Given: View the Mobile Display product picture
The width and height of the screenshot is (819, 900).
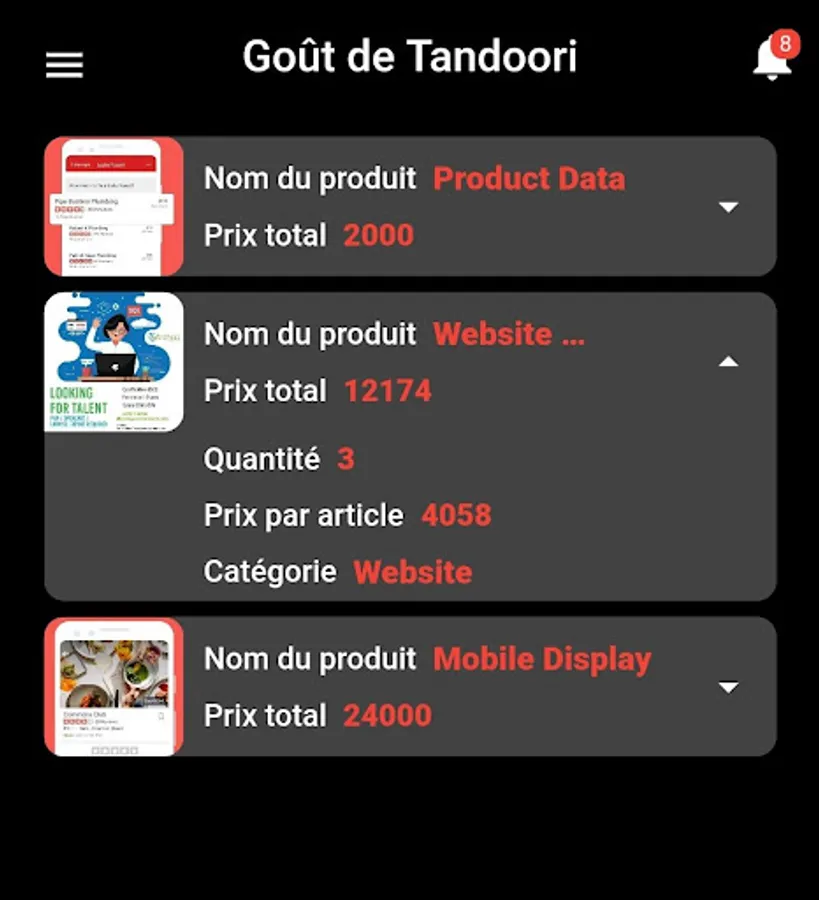Looking at the screenshot, I should [114, 687].
